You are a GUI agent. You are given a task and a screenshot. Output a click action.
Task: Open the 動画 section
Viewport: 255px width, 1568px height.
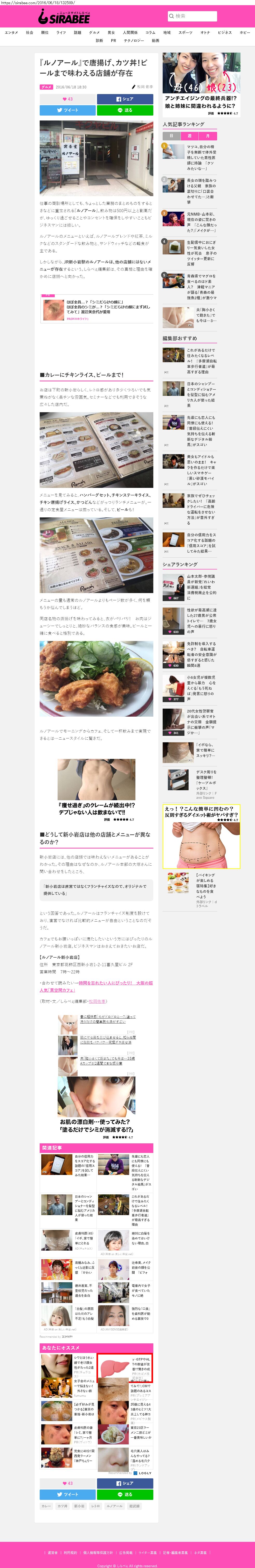(156, 40)
